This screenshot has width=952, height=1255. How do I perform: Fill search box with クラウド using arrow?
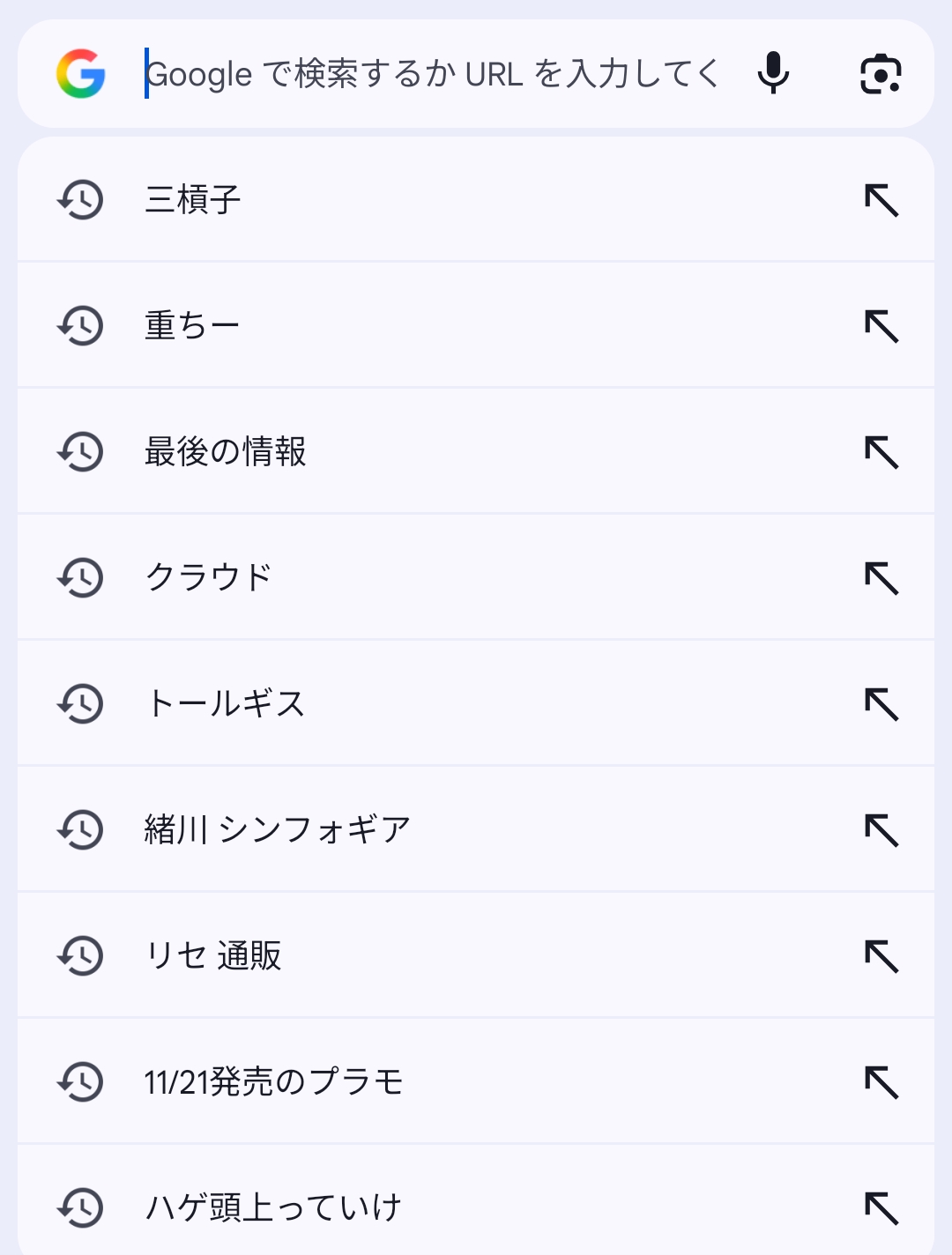pyautogui.click(x=881, y=579)
